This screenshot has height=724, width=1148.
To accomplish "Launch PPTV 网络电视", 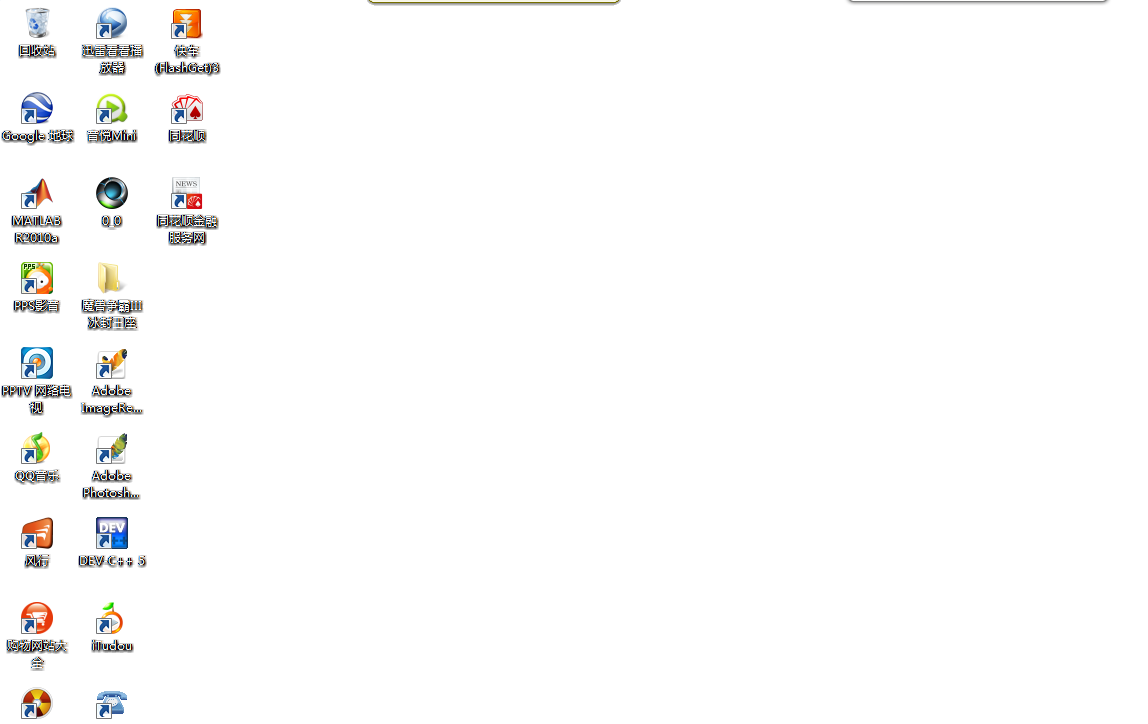I will (37, 364).
